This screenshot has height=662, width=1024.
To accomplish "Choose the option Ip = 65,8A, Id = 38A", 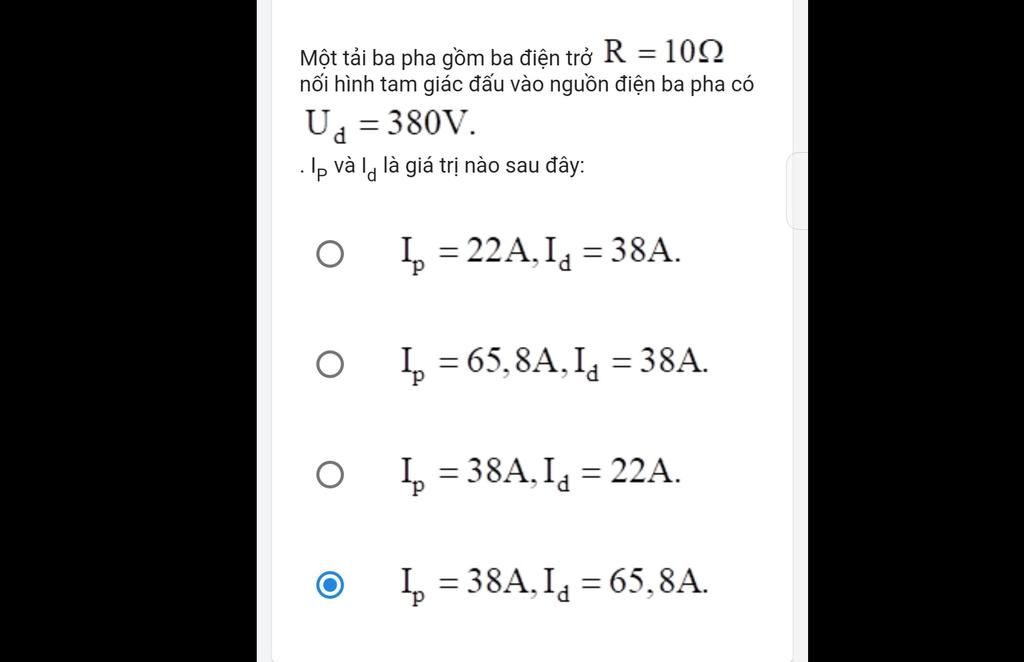I will (330, 364).
